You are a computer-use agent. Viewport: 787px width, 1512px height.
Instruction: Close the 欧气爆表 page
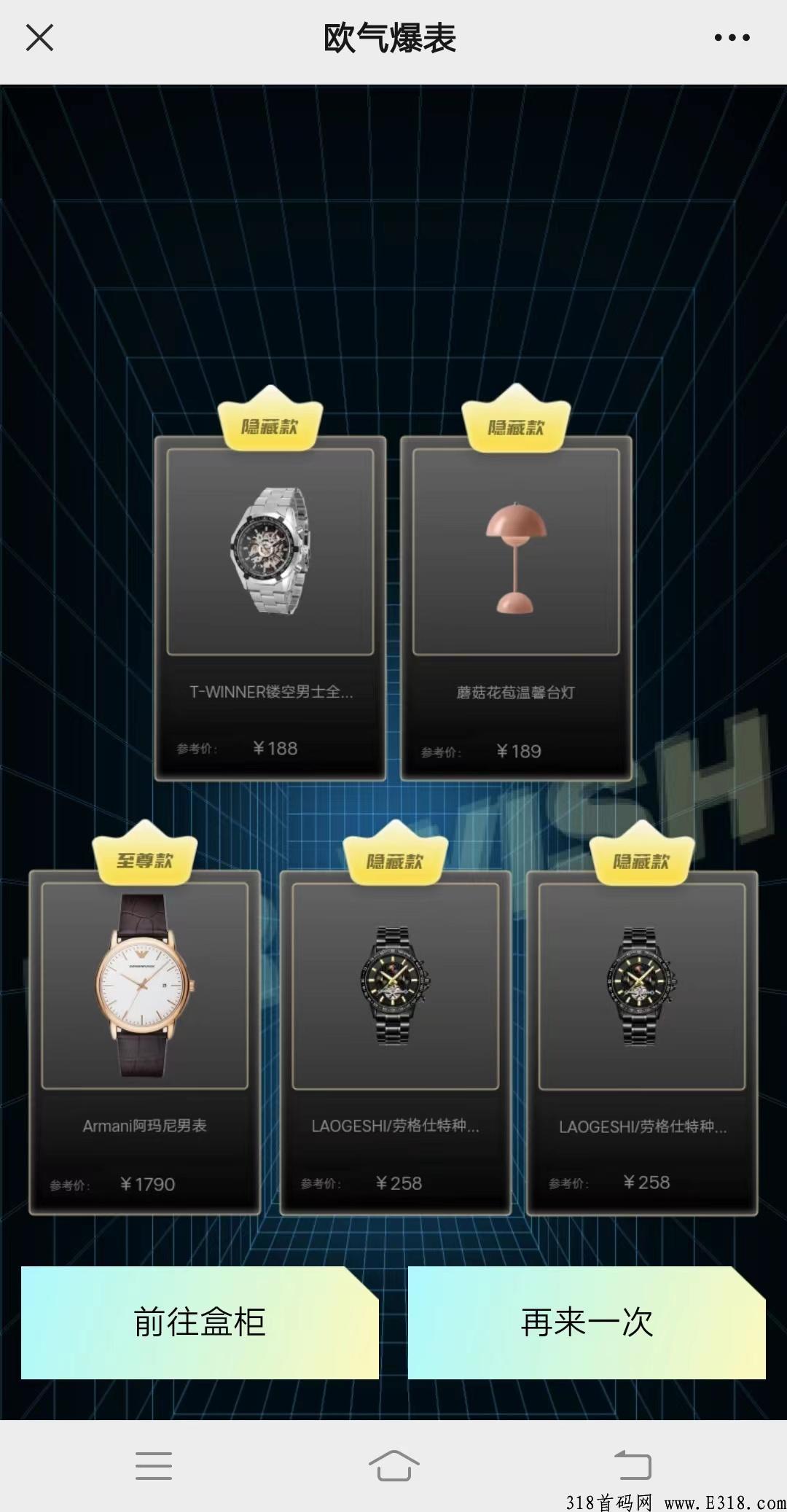pos(39,38)
